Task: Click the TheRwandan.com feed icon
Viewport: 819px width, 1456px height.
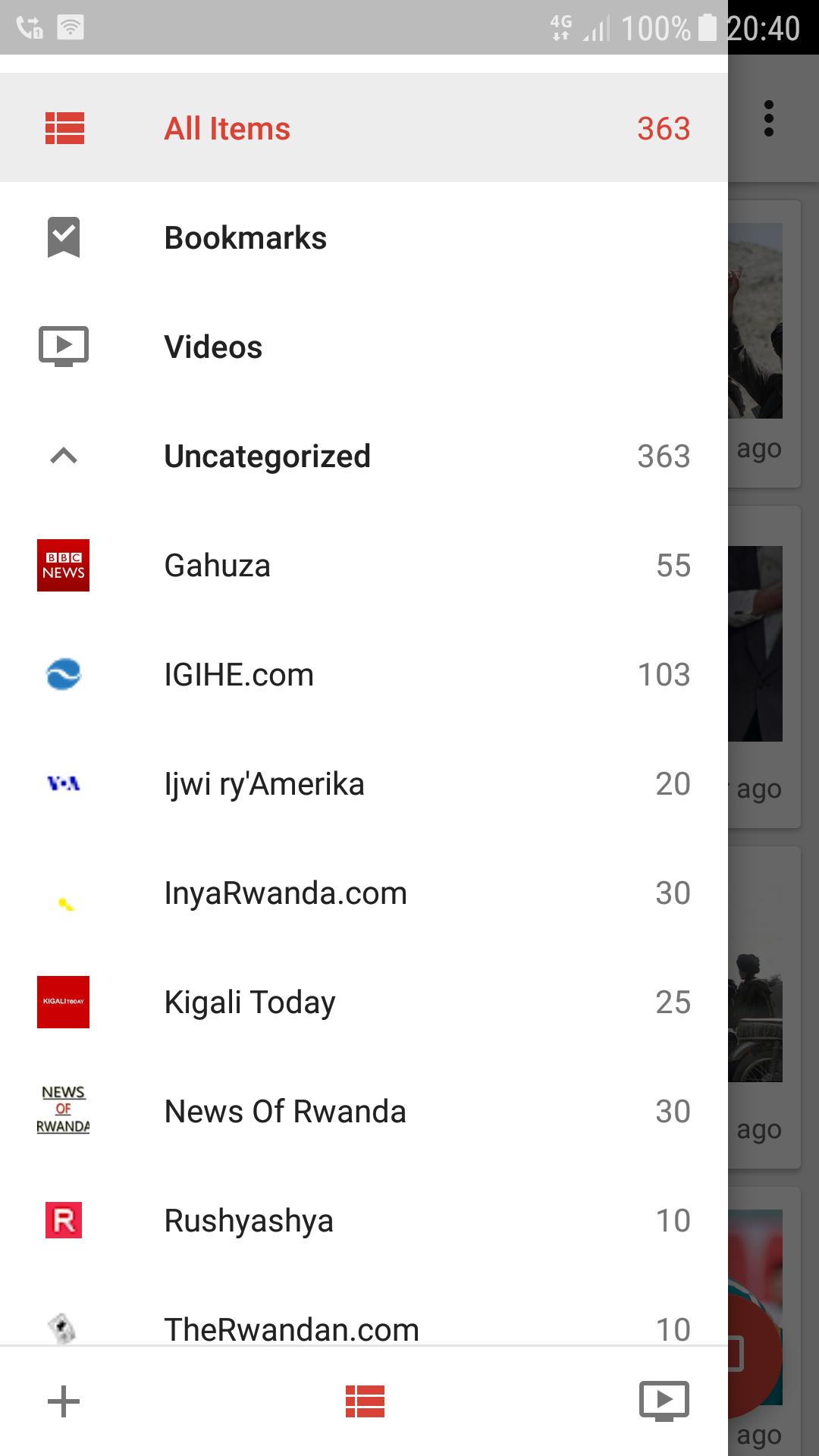Action: (63, 1329)
